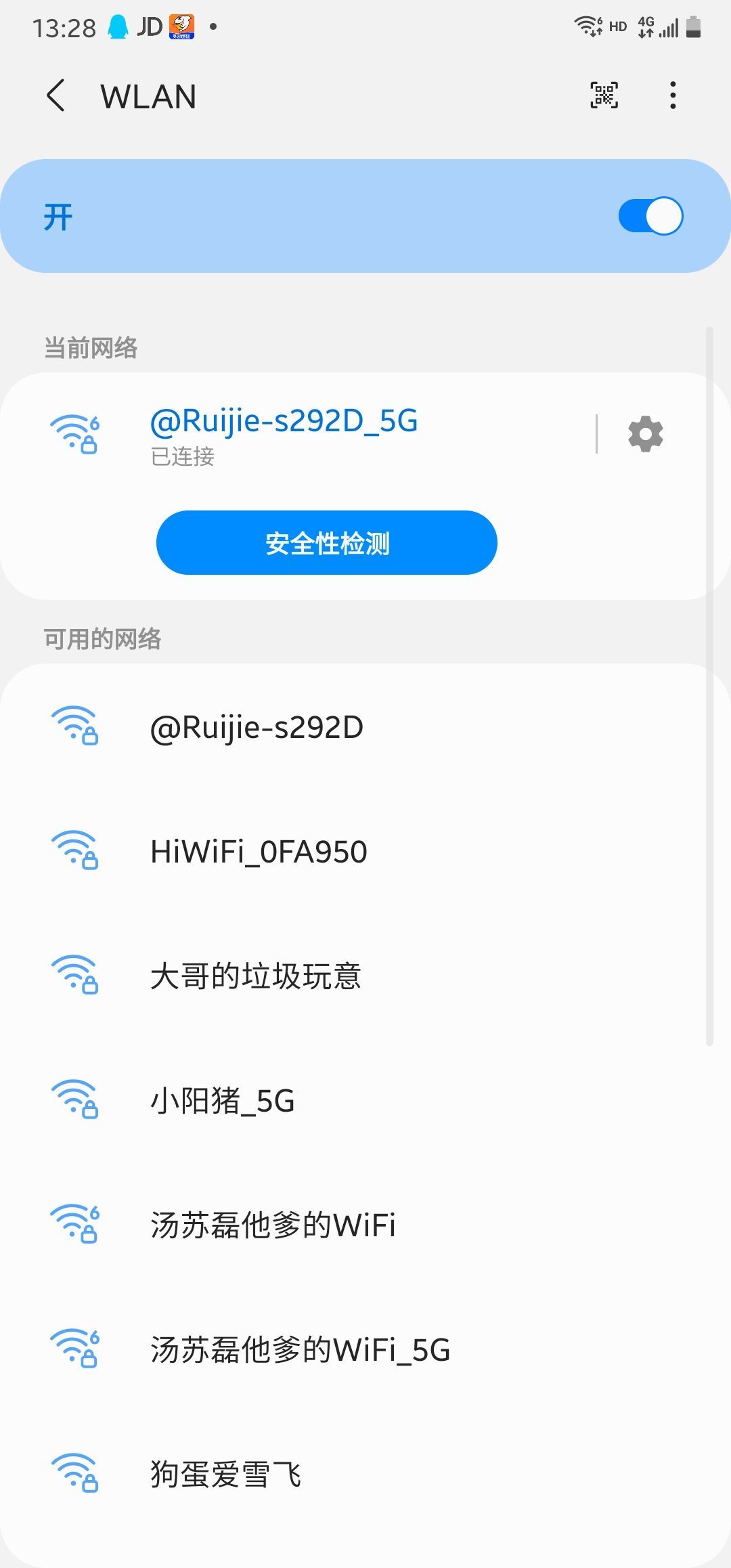The width and height of the screenshot is (731, 1568).
Task: Tap the 安全性检测 button
Action: (x=327, y=543)
